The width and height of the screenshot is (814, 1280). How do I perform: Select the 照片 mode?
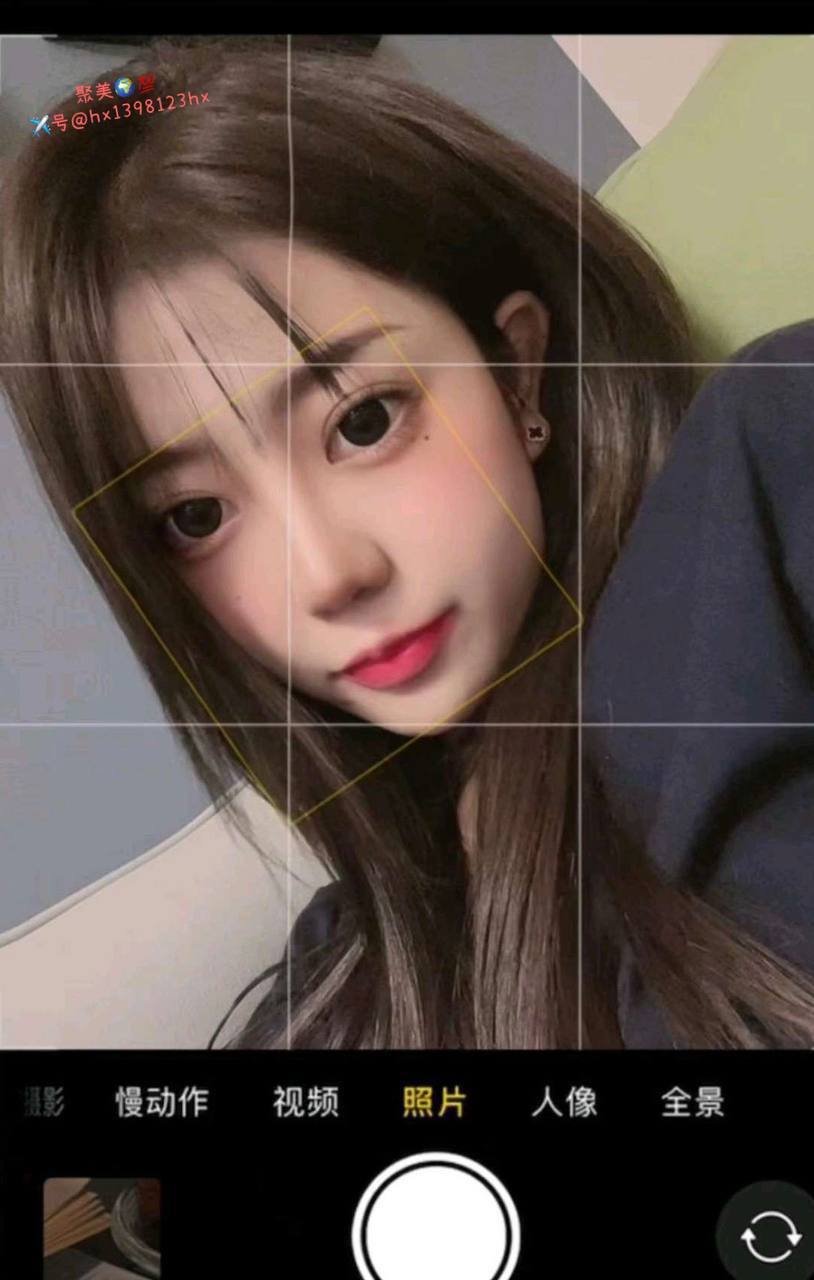pyautogui.click(x=434, y=1102)
